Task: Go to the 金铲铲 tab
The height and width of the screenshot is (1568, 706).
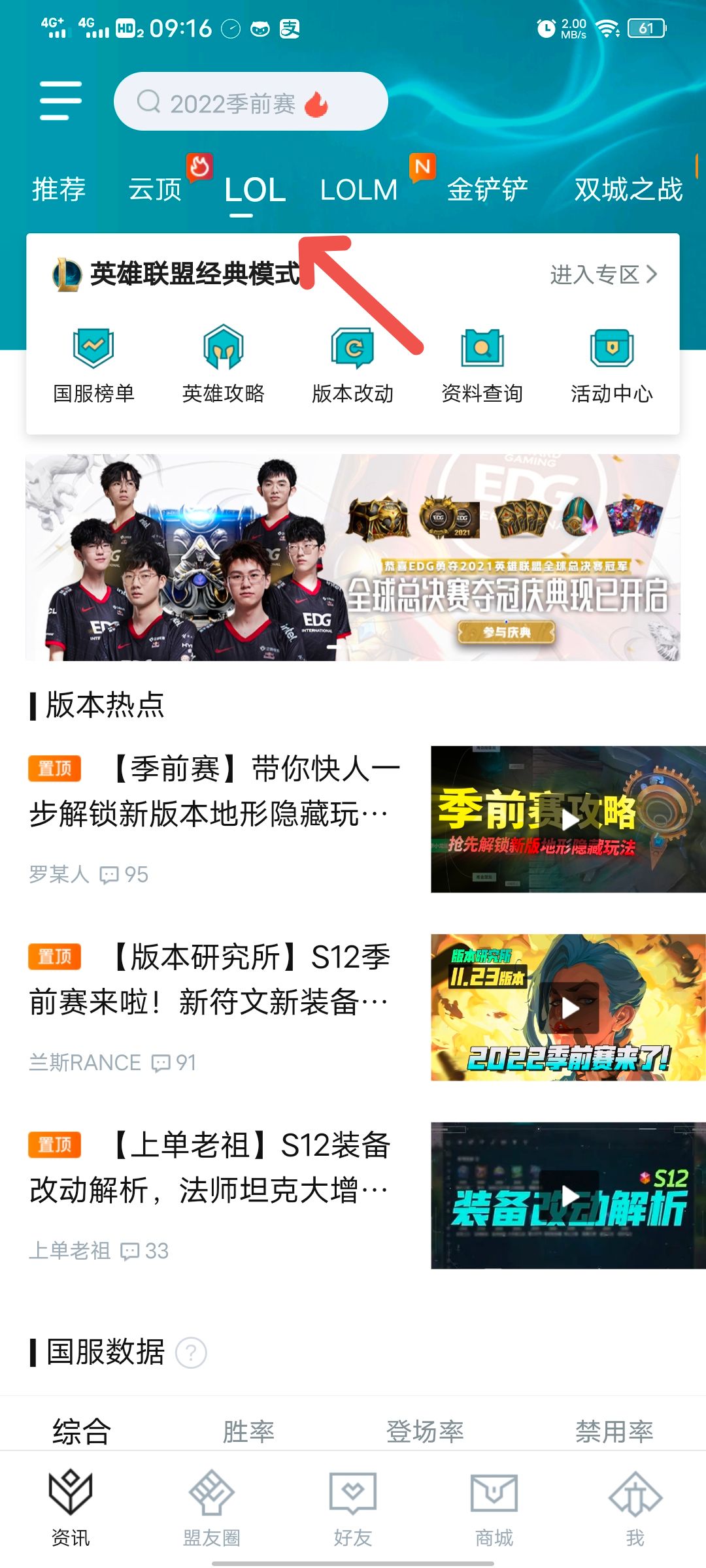Action: point(487,189)
